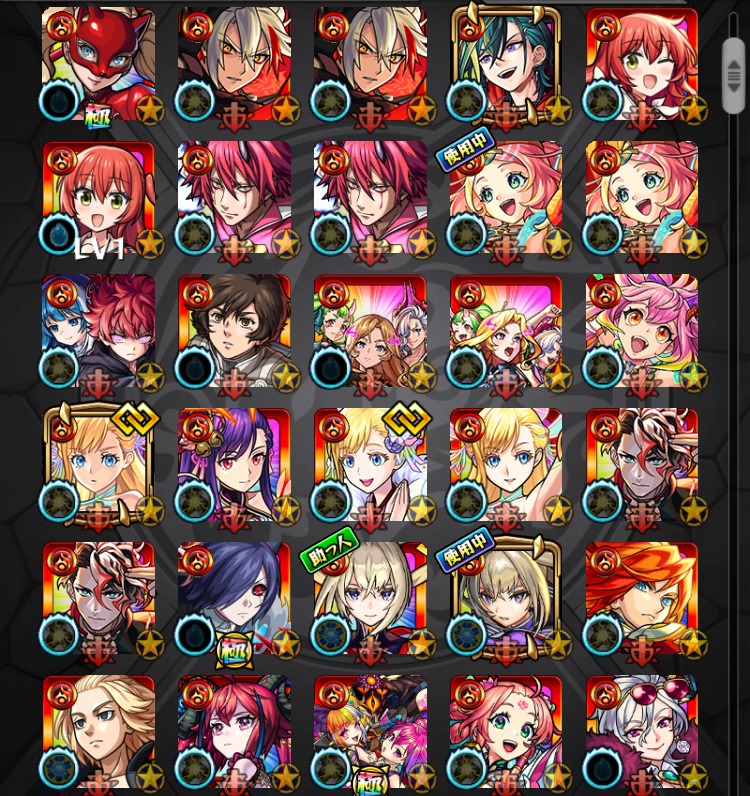Viewport: 750px width, 796px height.
Task: Choose the pink-haired girl with the forehead flower
Action: click(506, 732)
